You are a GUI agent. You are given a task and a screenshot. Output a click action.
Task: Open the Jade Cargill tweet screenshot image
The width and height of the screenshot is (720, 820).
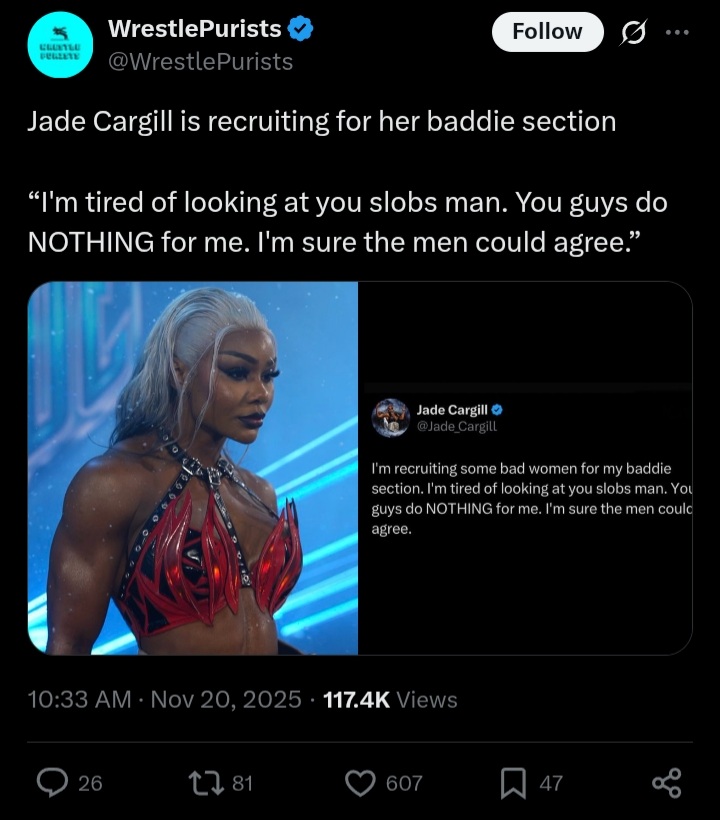525,468
